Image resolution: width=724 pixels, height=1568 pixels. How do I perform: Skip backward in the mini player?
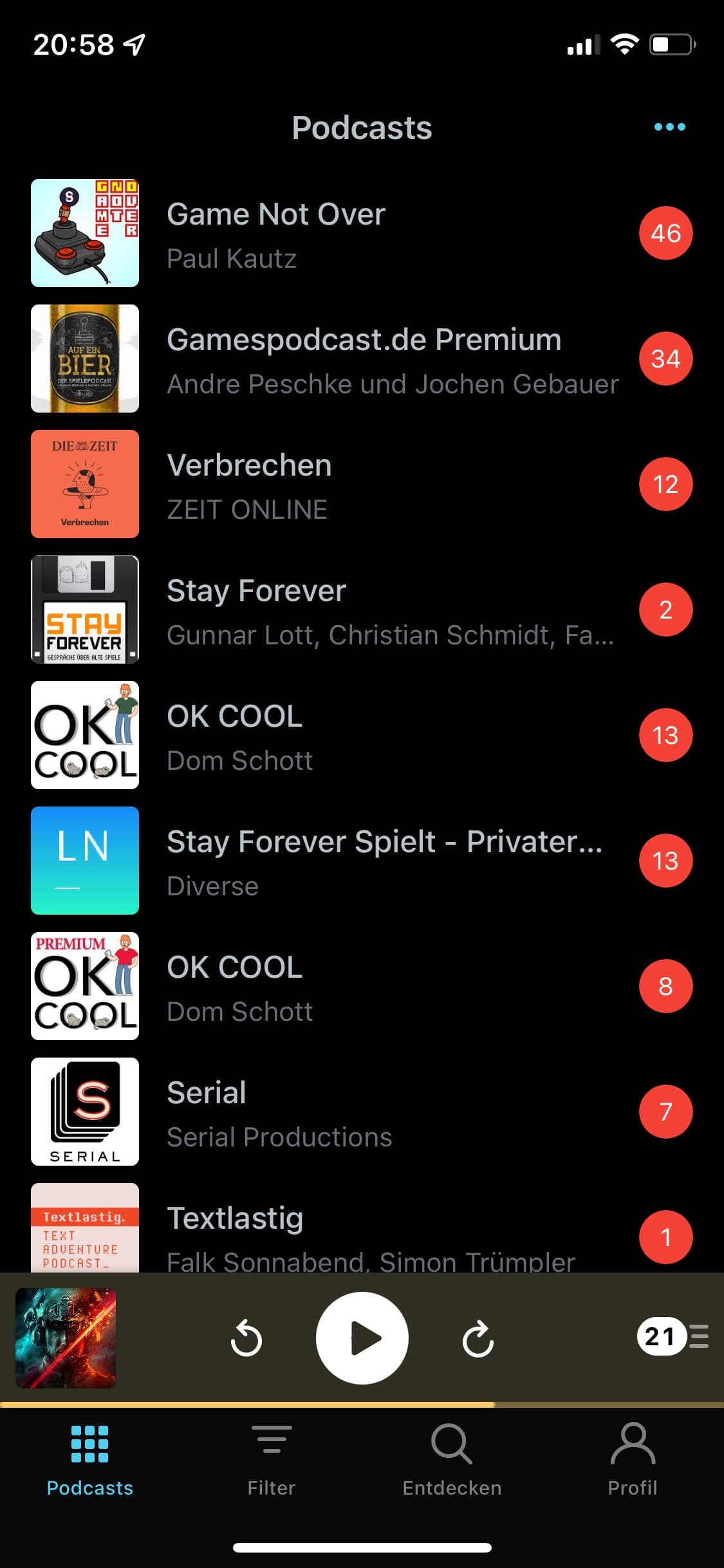click(x=246, y=1339)
